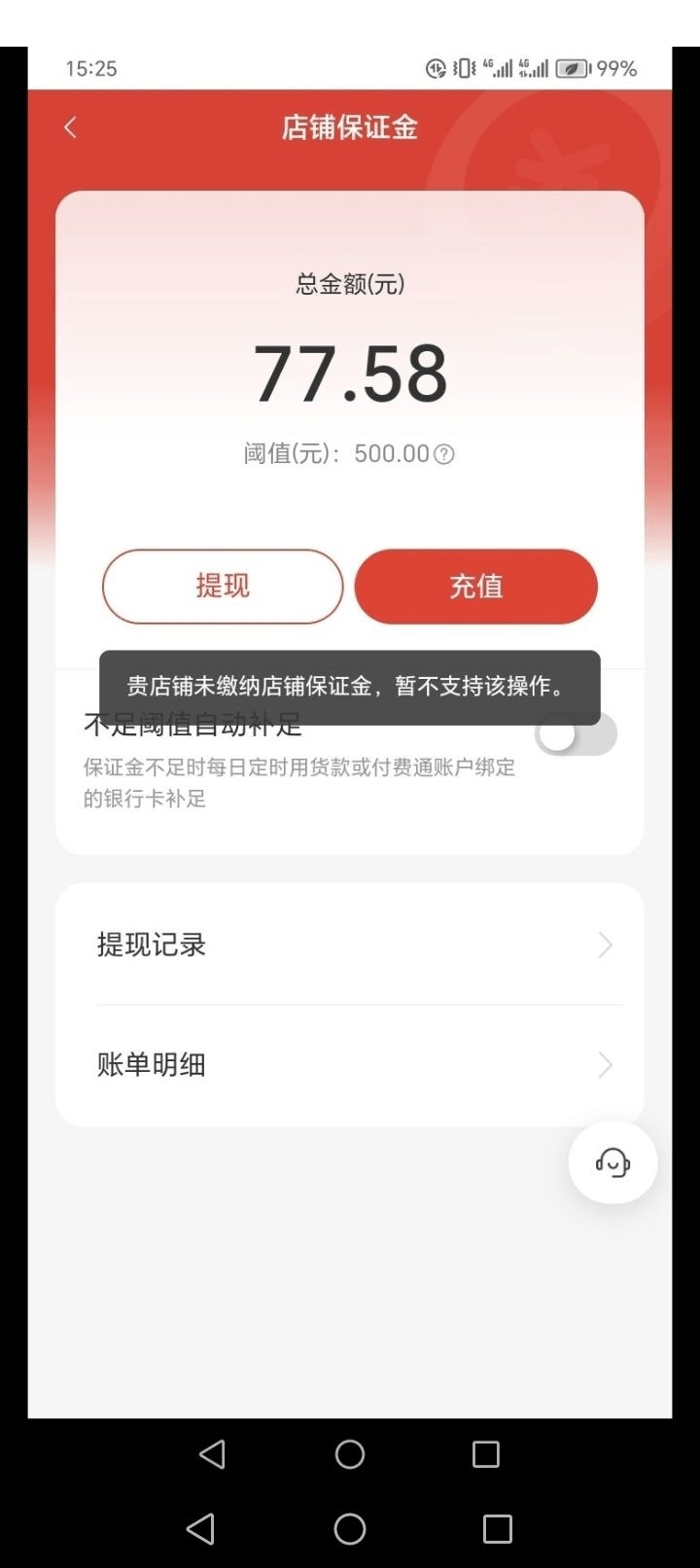Open the system recent apps button
The height and width of the screenshot is (1568, 700).
click(x=497, y=1528)
